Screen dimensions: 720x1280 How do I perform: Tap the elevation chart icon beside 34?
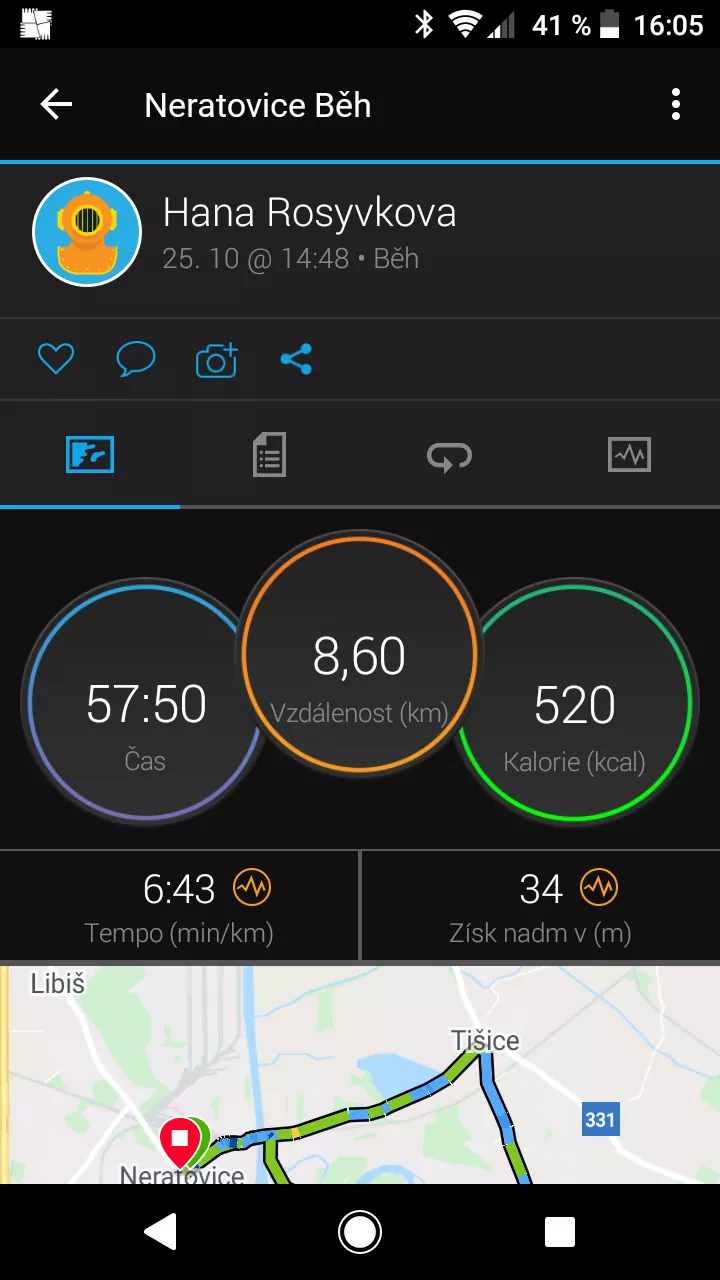click(599, 887)
